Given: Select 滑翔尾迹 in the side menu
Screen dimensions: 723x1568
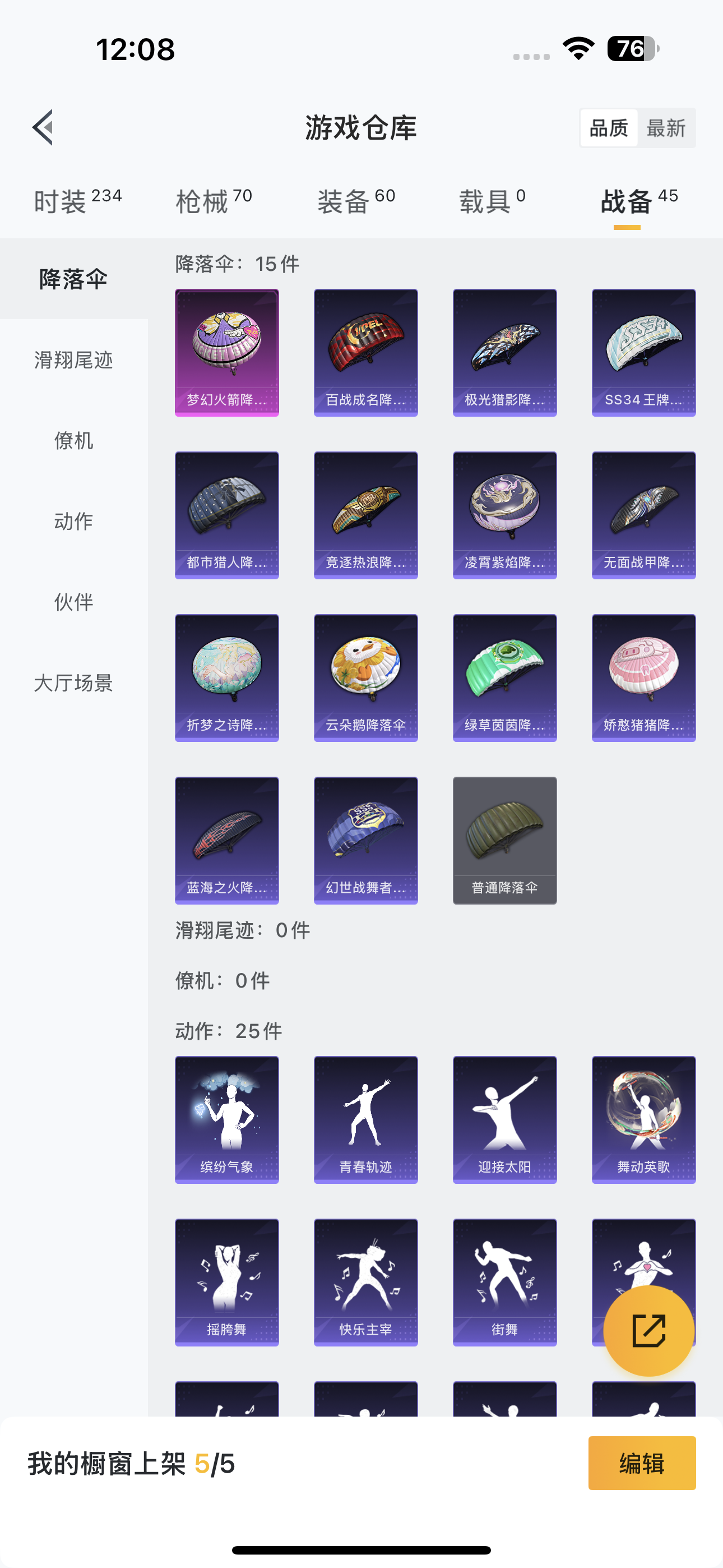Looking at the screenshot, I should coord(73,359).
